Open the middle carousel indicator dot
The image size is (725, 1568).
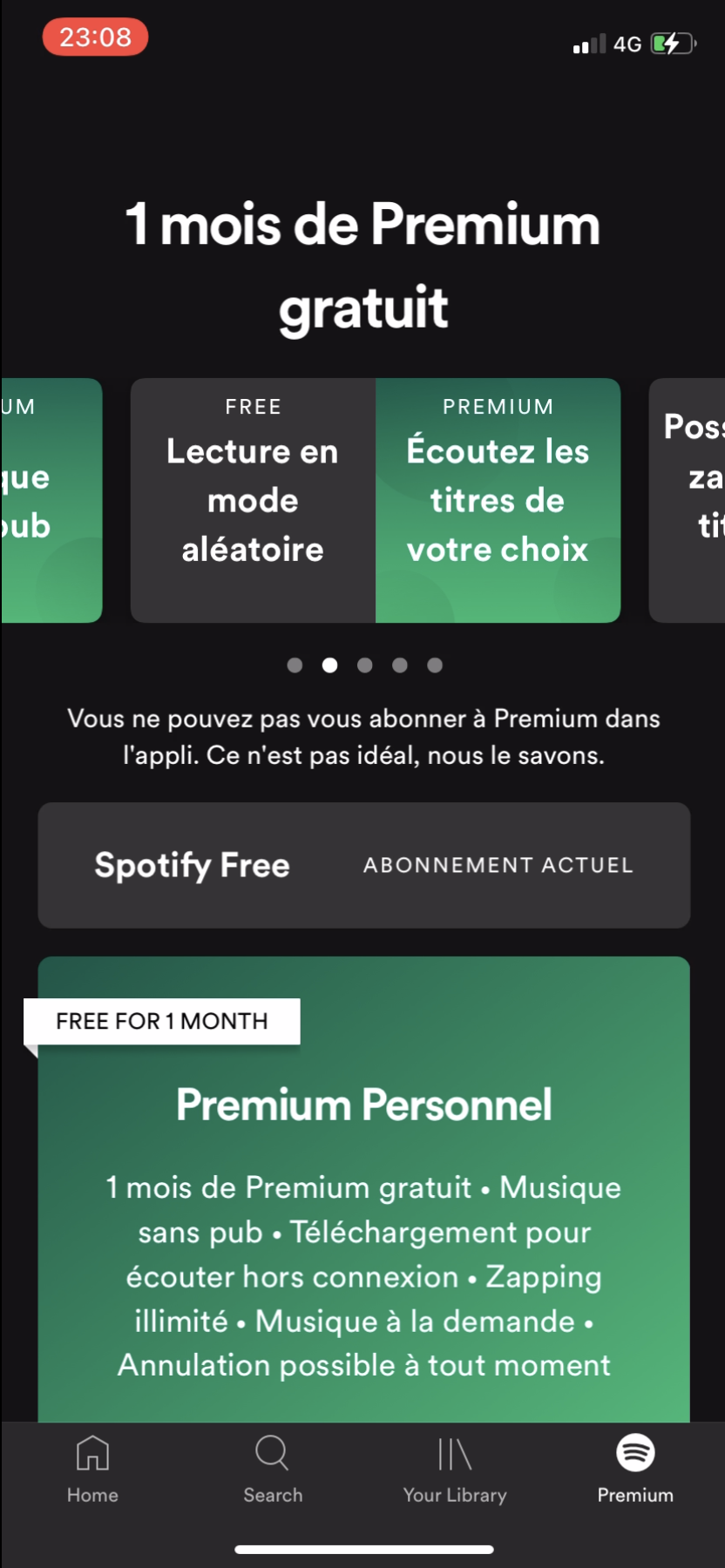click(x=364, y=665)
